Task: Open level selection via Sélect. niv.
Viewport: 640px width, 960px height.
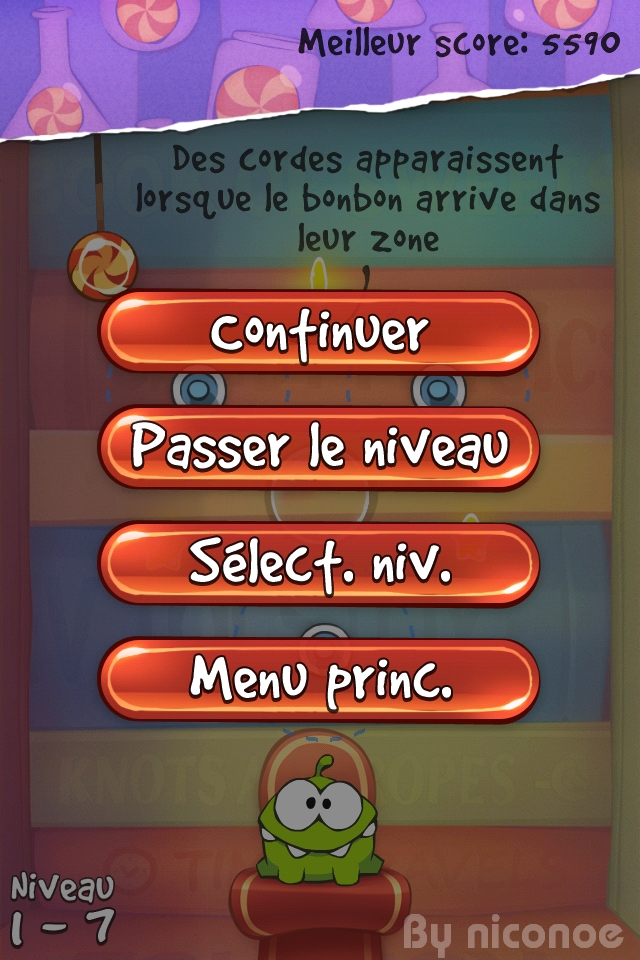Action: (319, 564)
